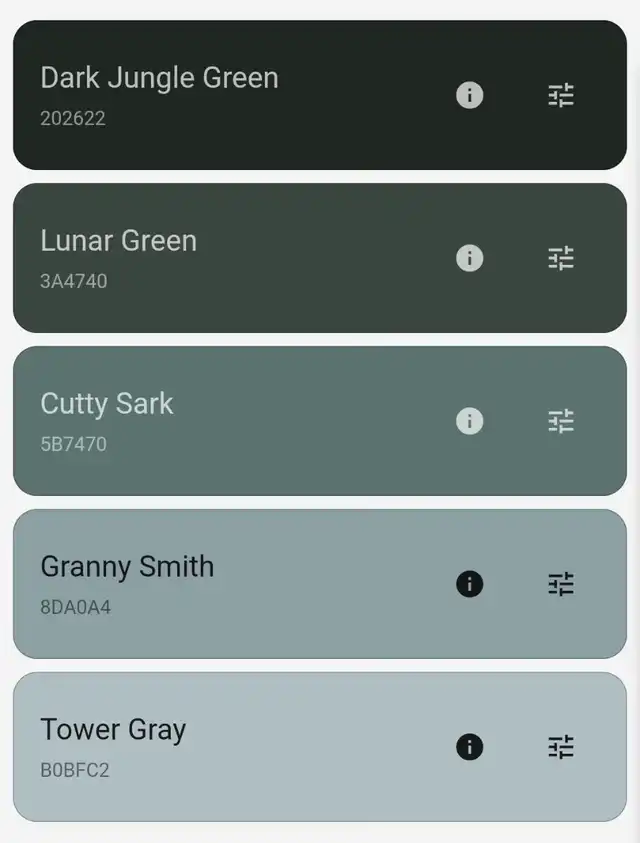This screenshot has width=640, height=843.
Task: Open info for Dark Jungle Green
Action: pos(469,95)
